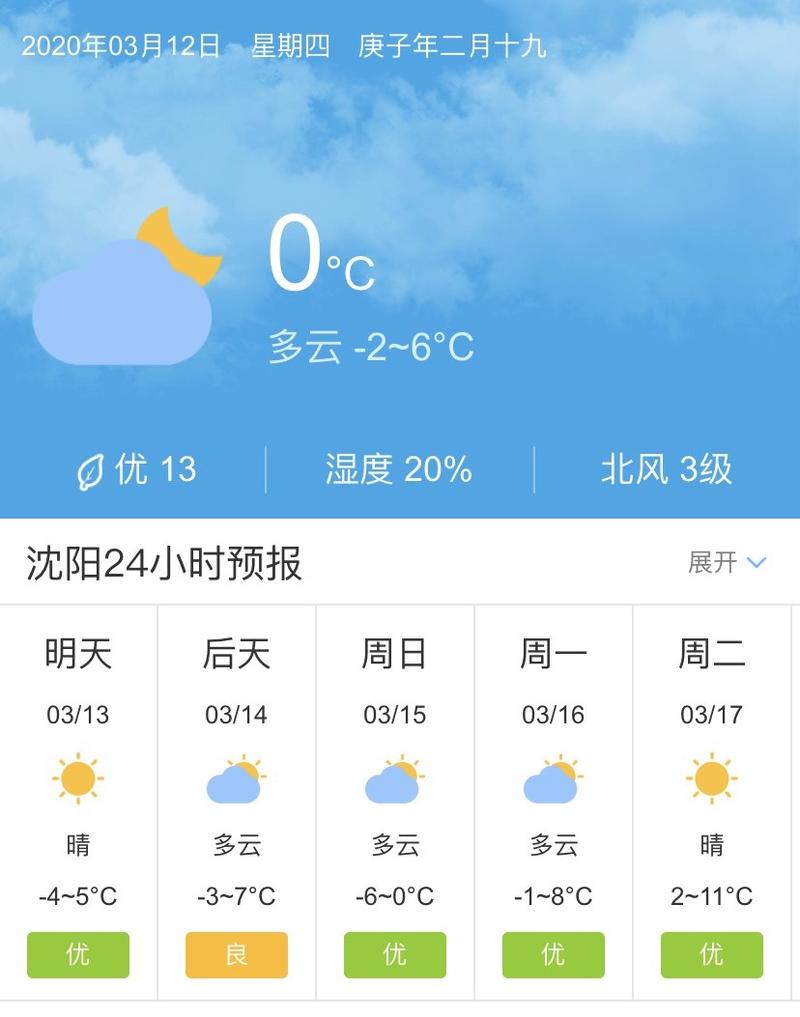Select the sunny icon under 明天
This screenshot has height=1017, width=800.
[80, 780]
